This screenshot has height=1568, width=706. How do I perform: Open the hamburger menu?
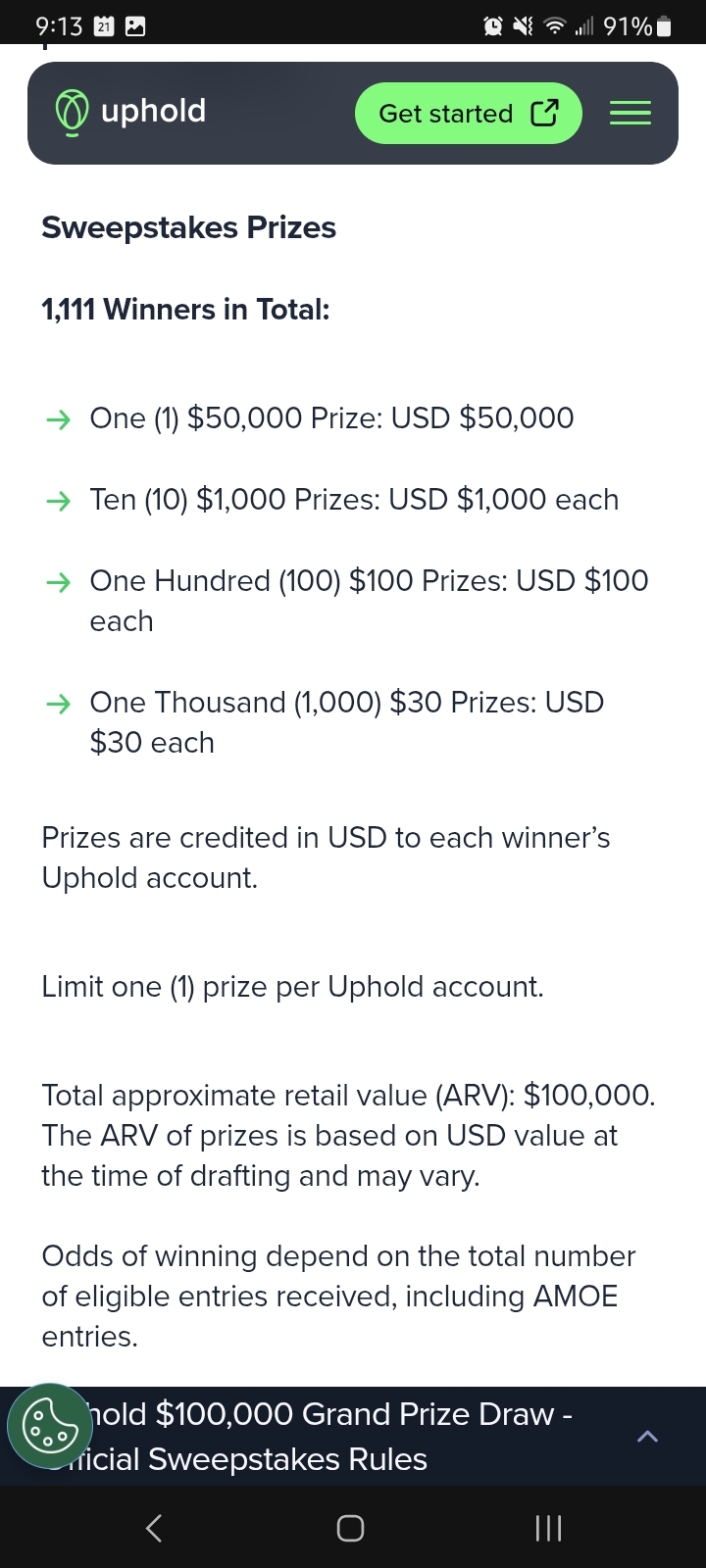tap(630, 114)
